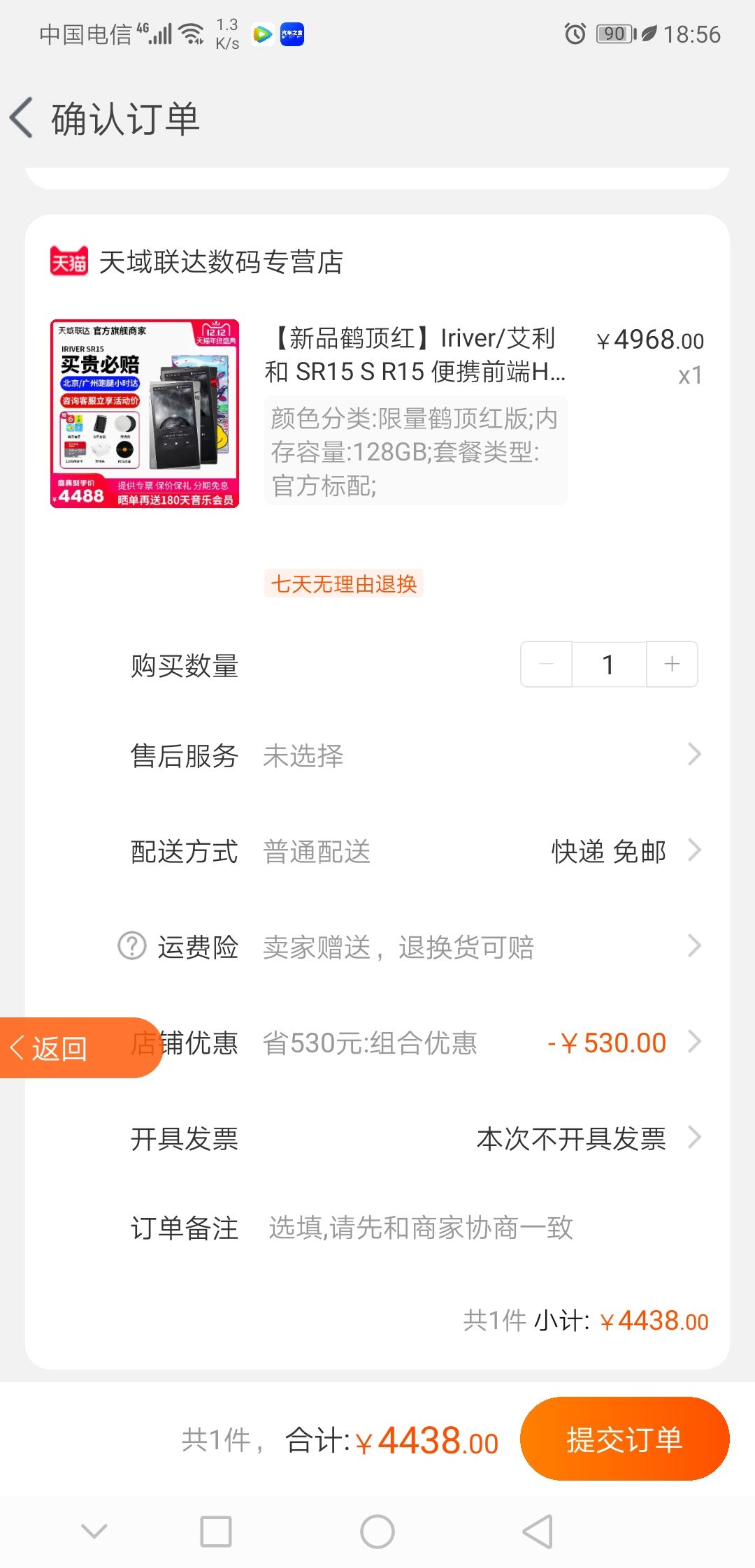
Task: Increase the purchase quantity with the plus button
Action: tap(672, 664)
